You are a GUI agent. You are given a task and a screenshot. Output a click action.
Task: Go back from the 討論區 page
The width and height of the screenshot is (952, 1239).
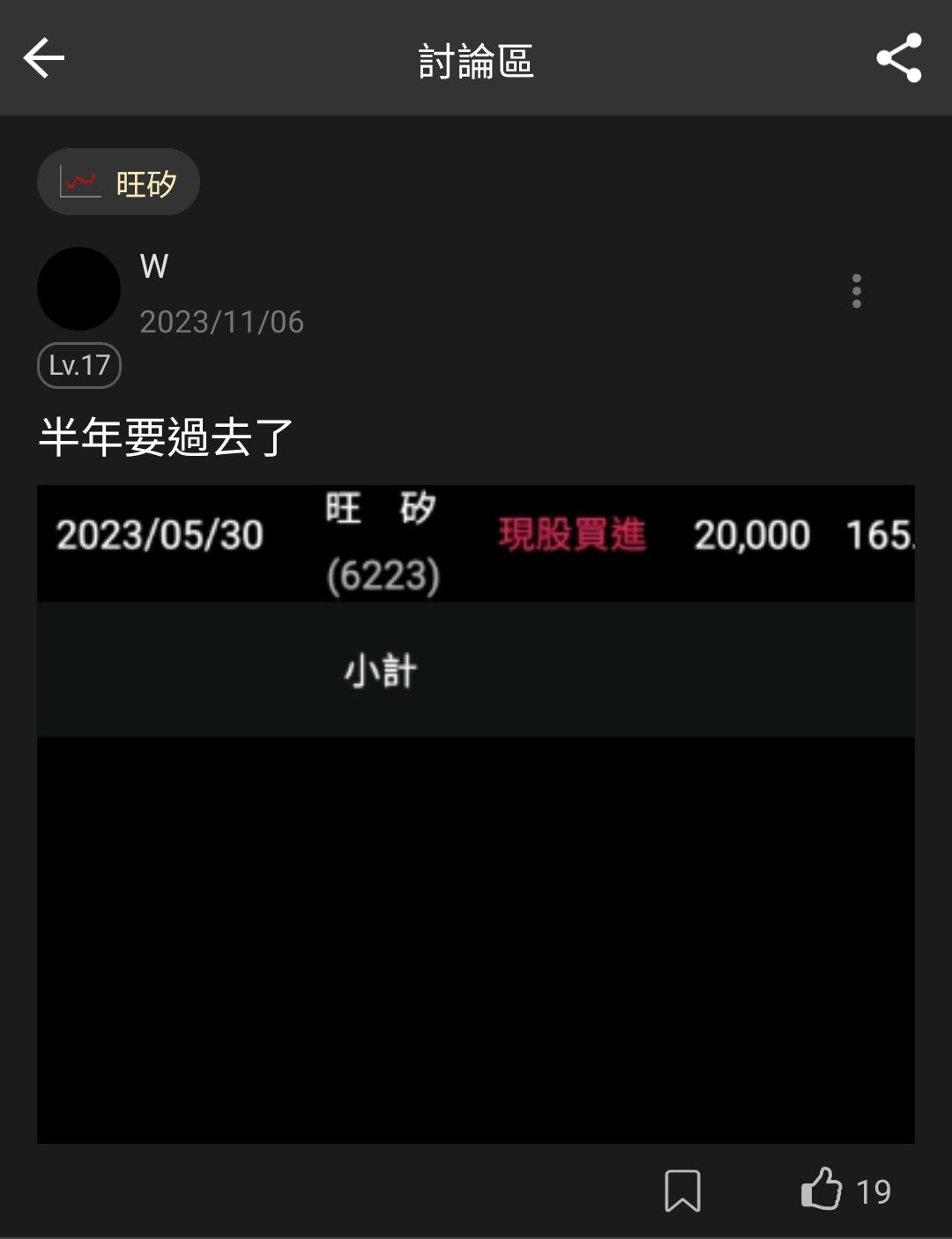[44, 59]
